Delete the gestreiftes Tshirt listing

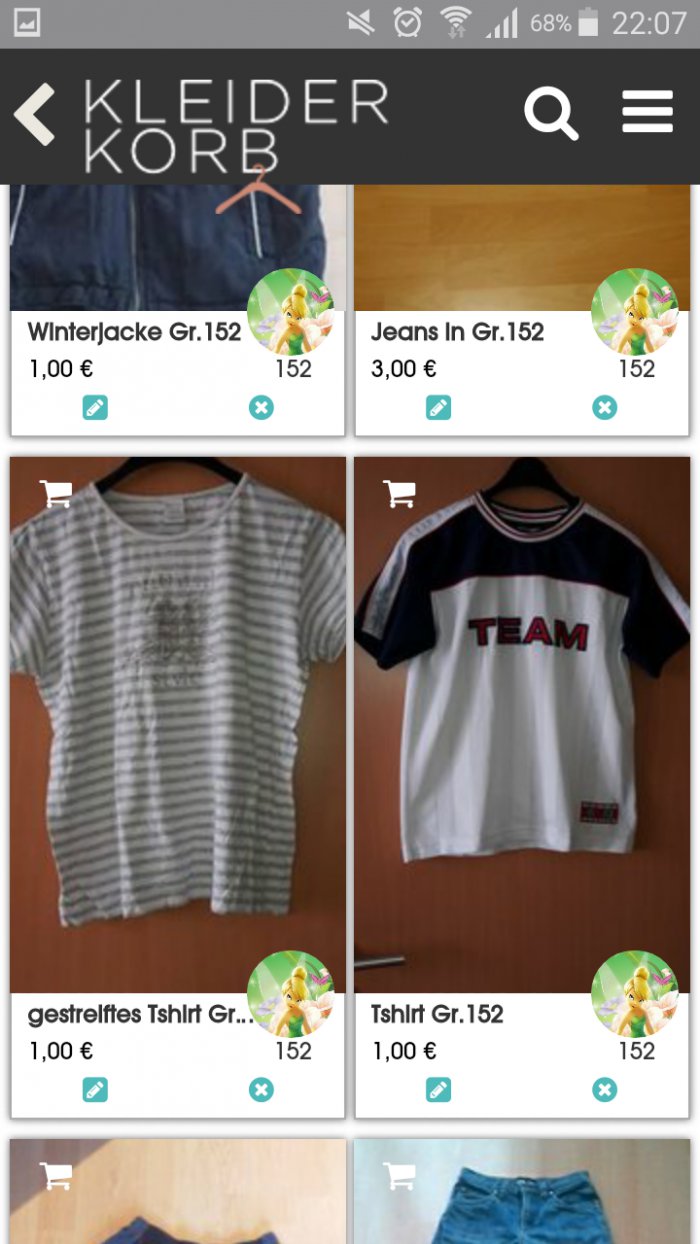261,1089
